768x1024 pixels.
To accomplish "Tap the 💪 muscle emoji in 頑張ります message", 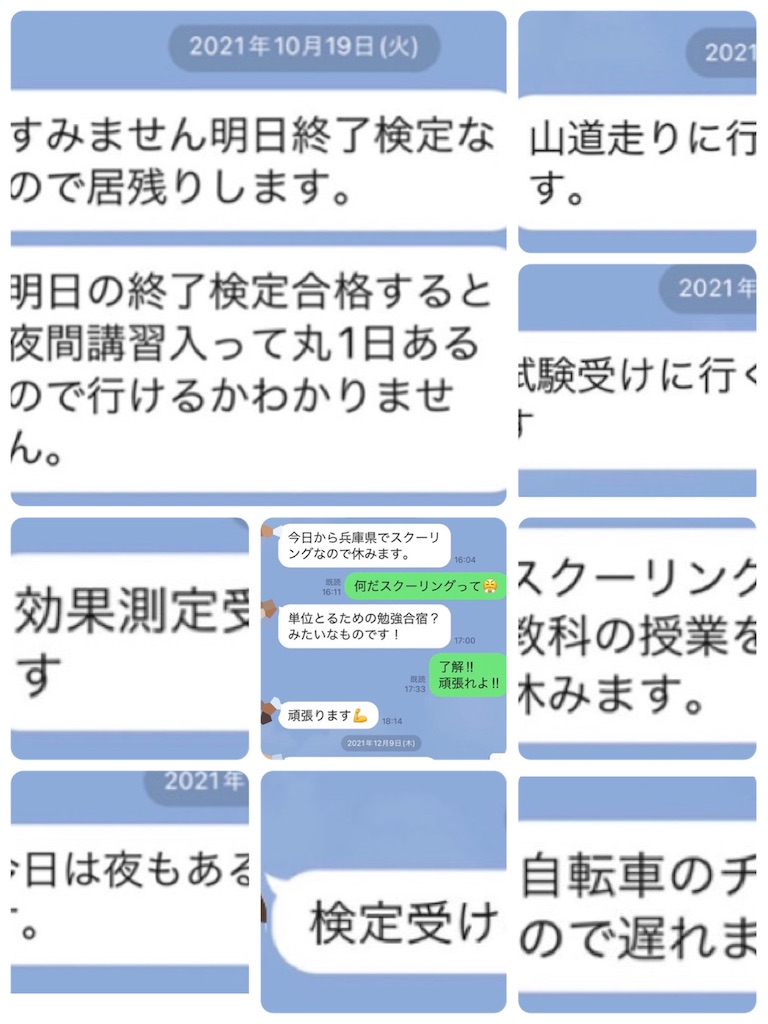I will coord(363,714).
